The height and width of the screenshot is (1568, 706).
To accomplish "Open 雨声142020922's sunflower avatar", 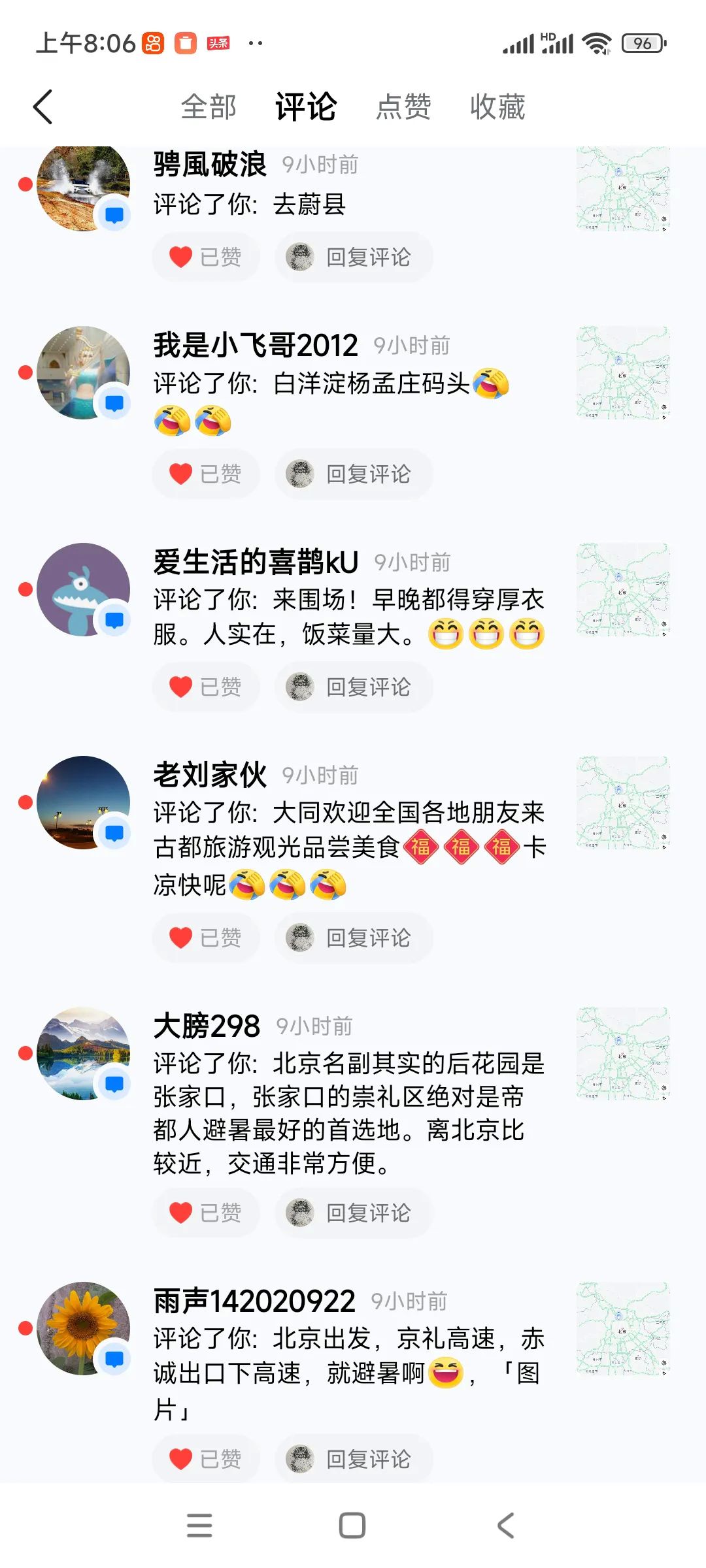I will pos(83,1328).
